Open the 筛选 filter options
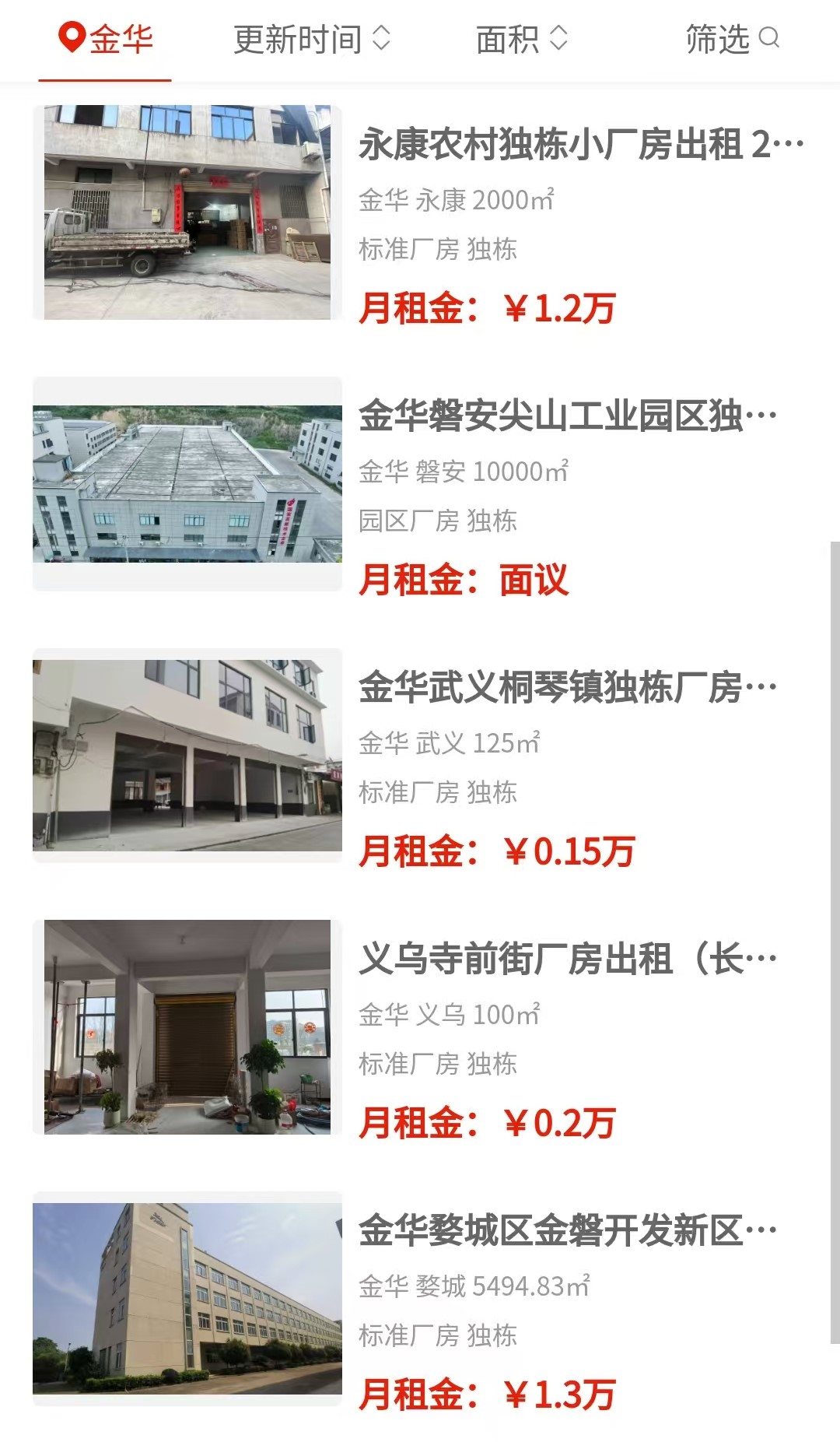Image resolution: width=840 pixels, height=1442 pixels. tap(731, 39)
